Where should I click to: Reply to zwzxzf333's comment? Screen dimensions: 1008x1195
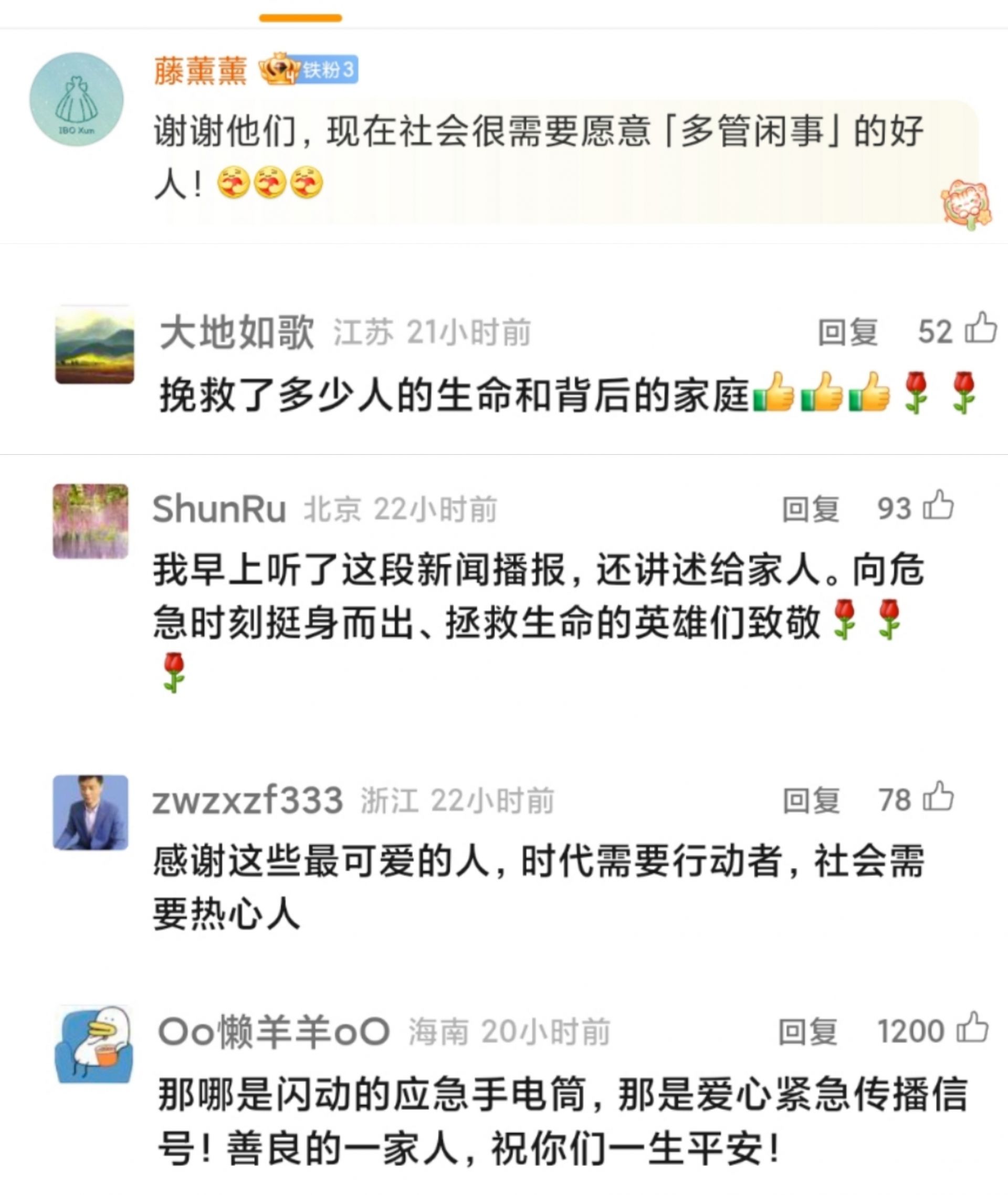click(810, 800)
